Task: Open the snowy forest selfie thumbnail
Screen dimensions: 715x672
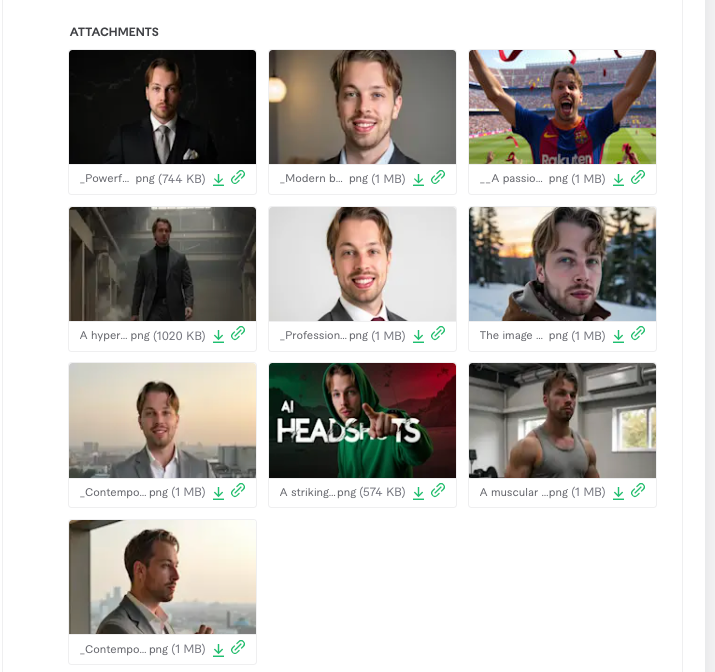Action: (562, 264)
